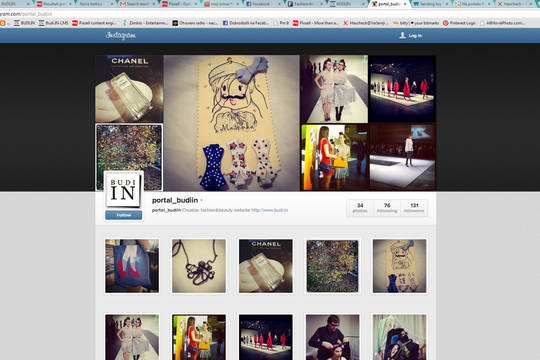Screen dimensions: 540x360
Task: Open the budi.in website link
Action: (269, 210)
